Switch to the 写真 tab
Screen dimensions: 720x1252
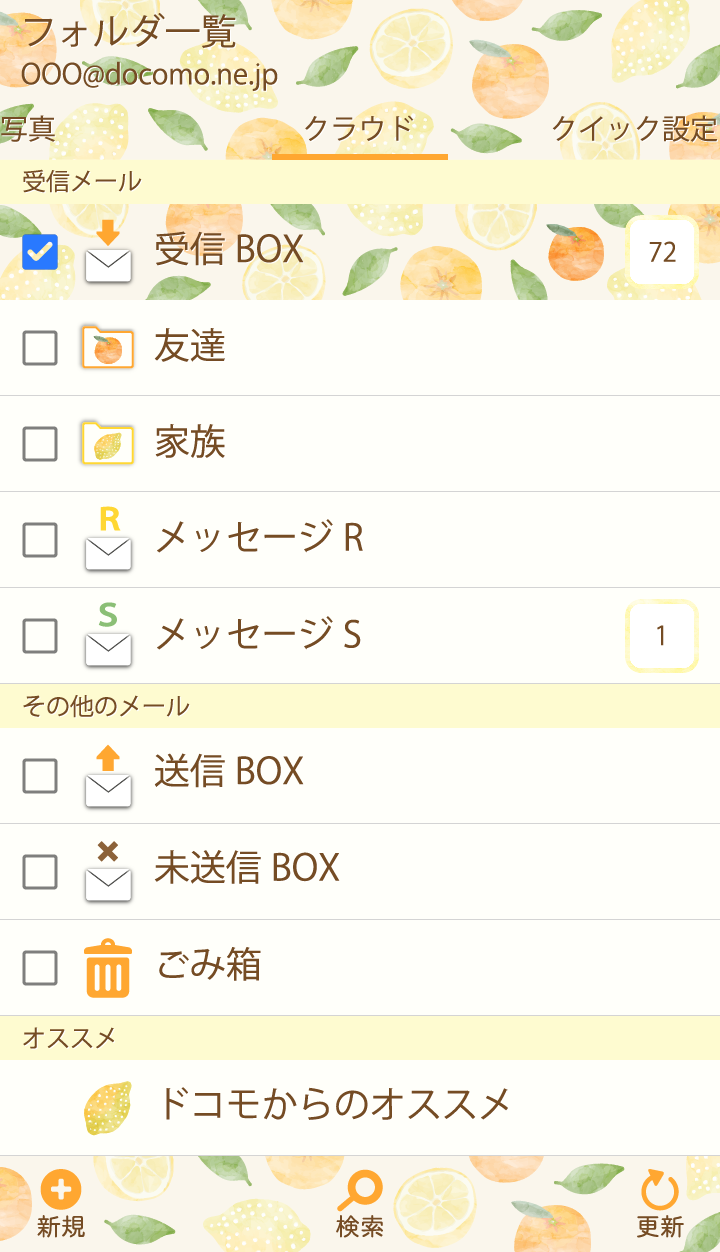coord(28,129)
